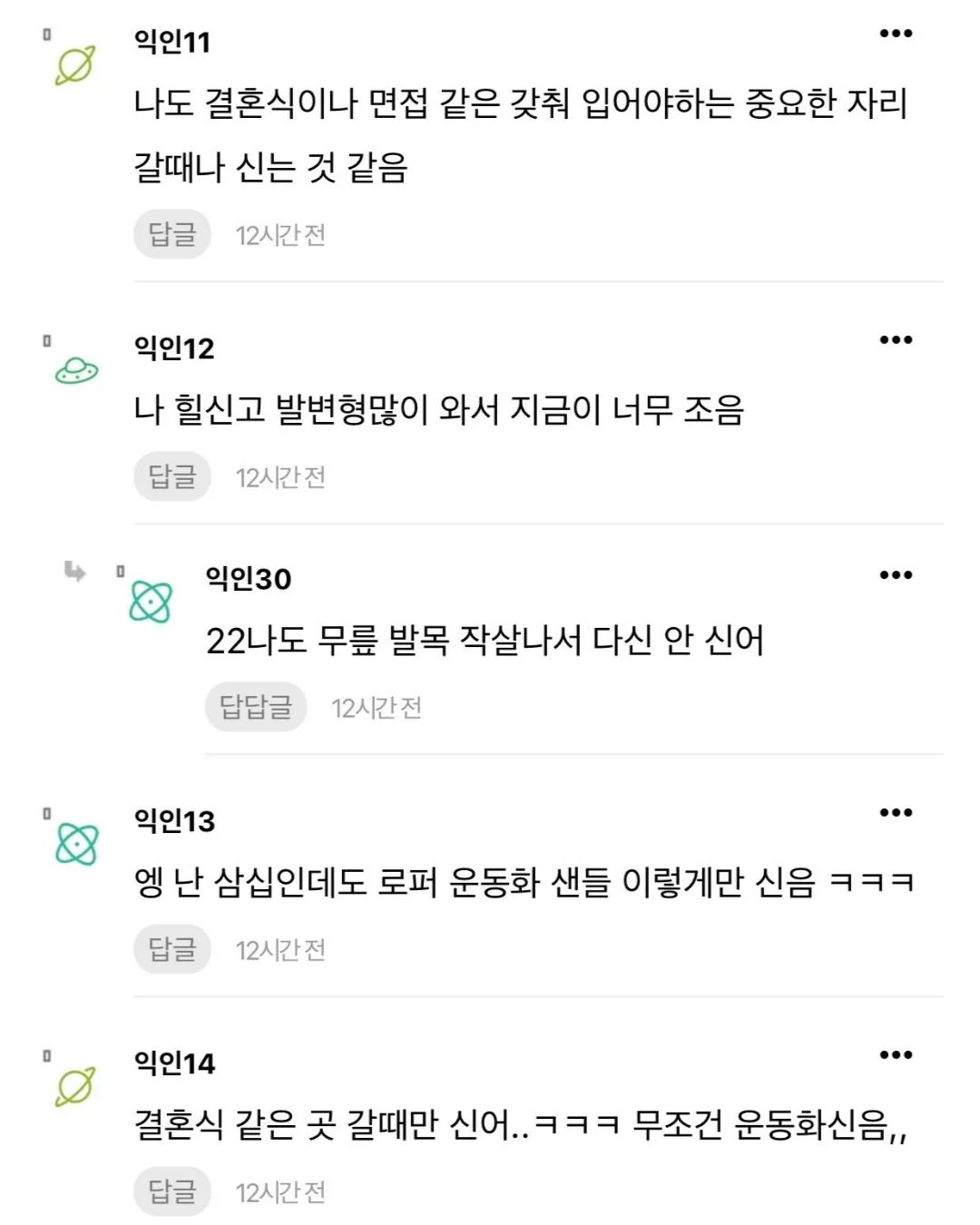The image size is (980, 1225).
Task: Tap 답글 under 익인12's comment
Action: click(x=172, y=477)
